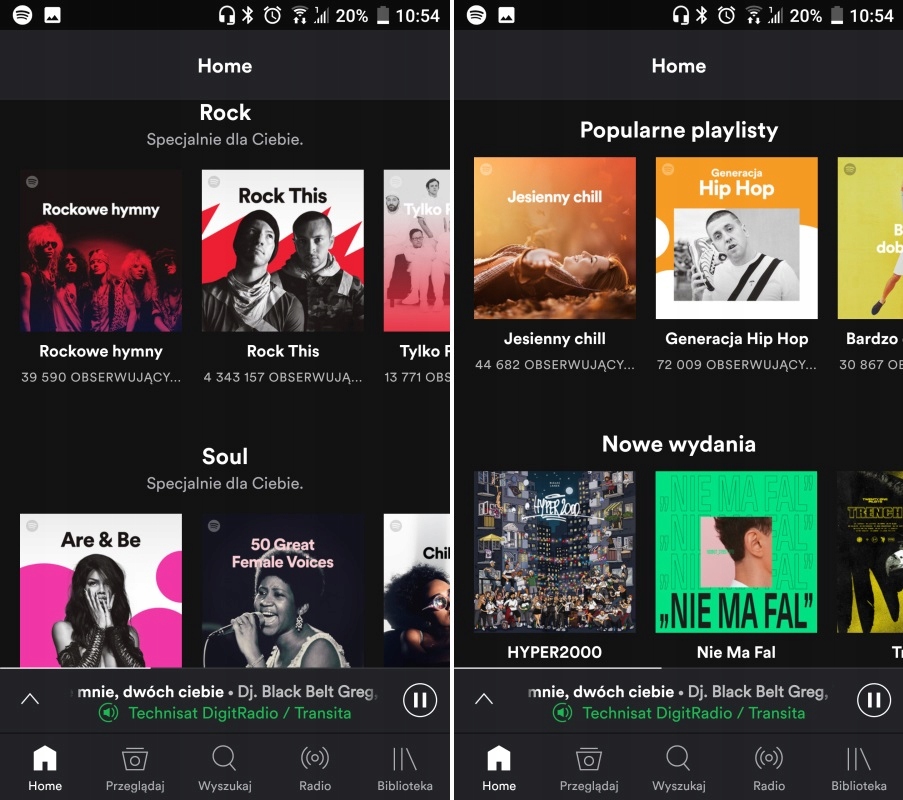Pause the track on the Rock screen
Screen dimensions: 903x800
[420, 700]
